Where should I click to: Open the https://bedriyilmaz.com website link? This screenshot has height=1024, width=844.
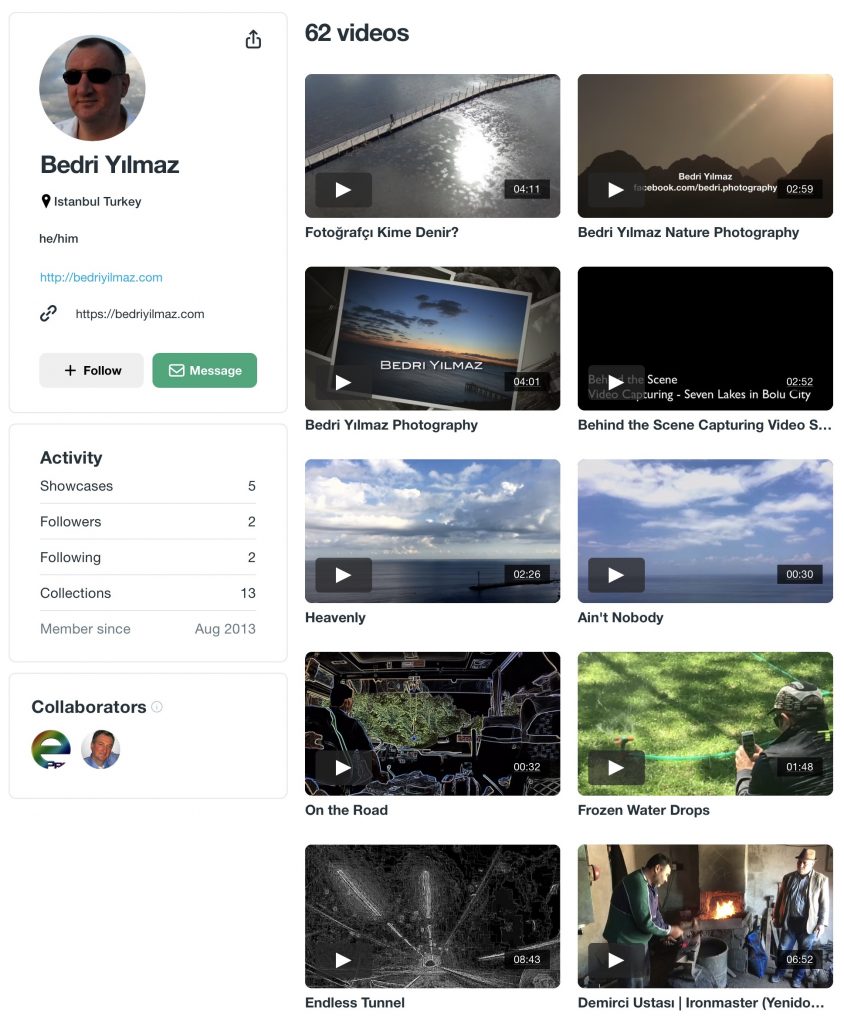(139, 314)
